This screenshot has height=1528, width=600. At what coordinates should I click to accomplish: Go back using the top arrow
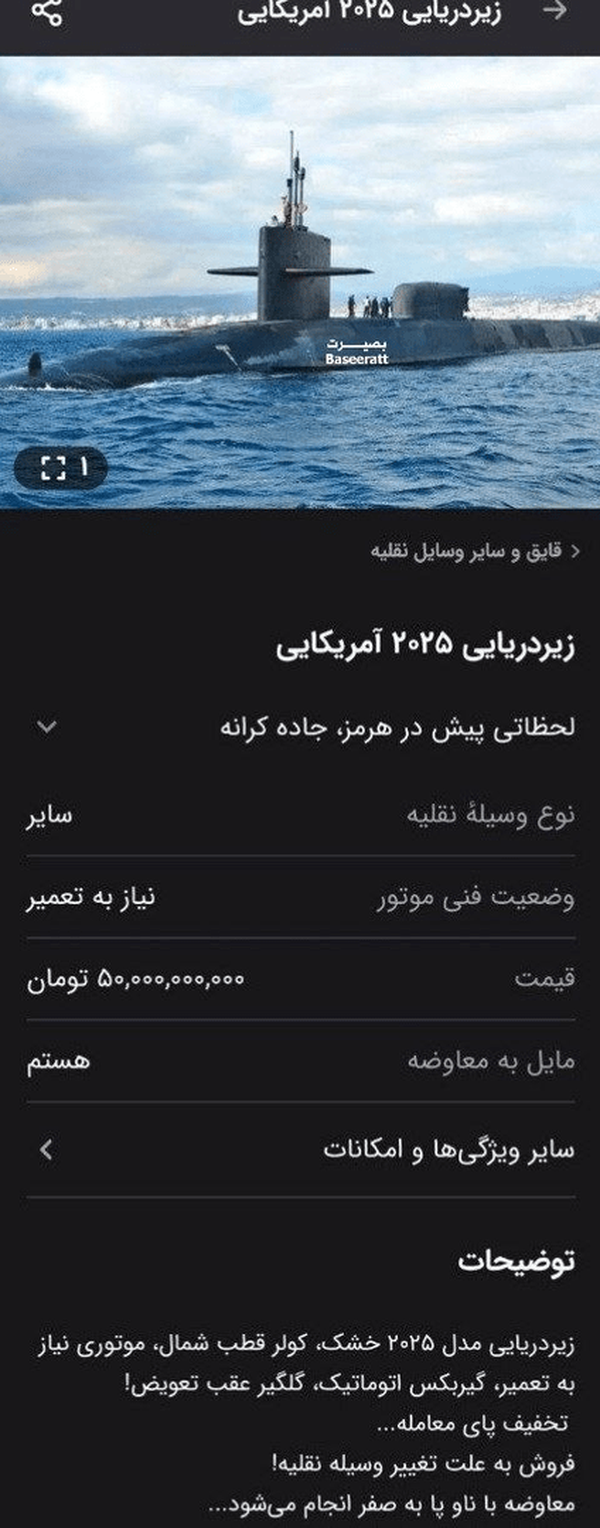tap(554, 11)
